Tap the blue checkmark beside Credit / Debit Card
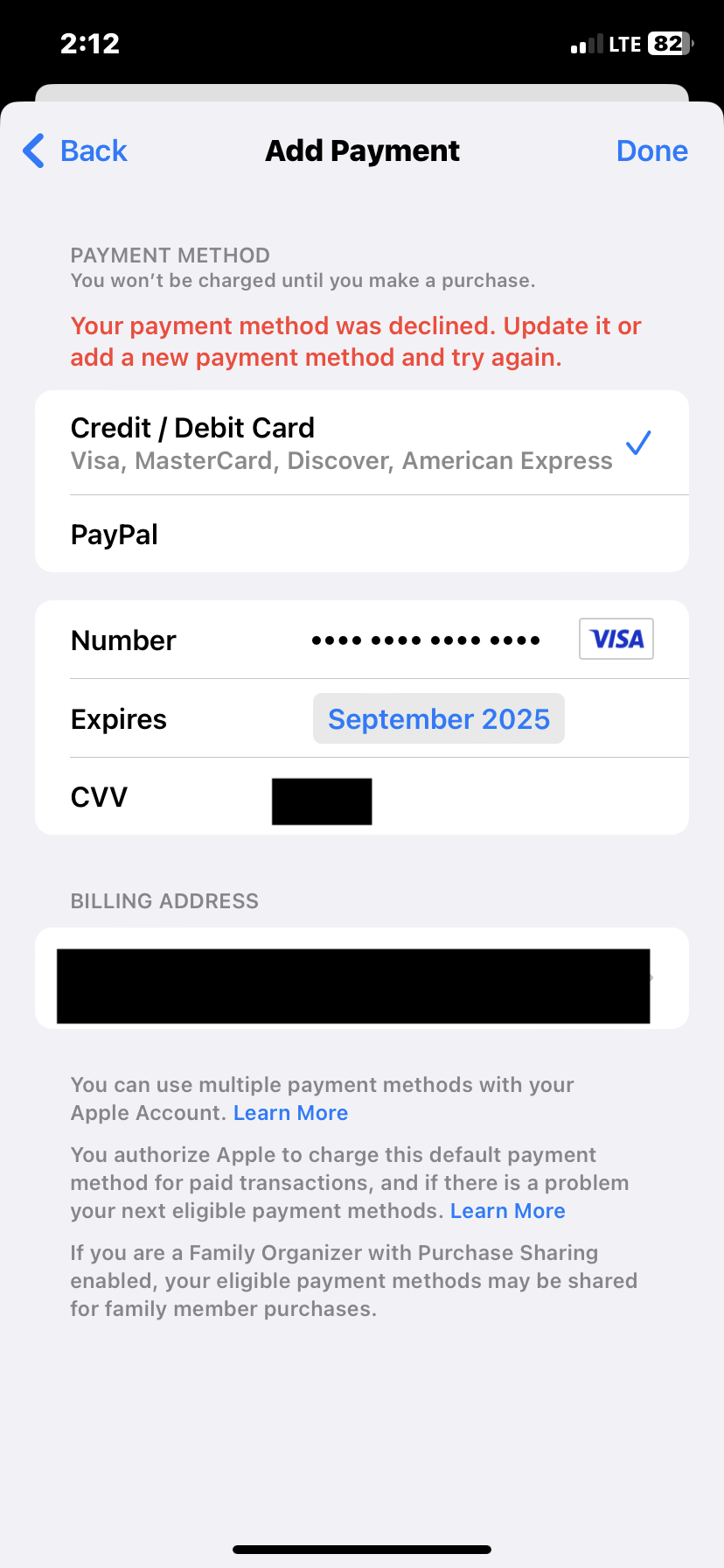724x1568 pixels. coord(638,443)
